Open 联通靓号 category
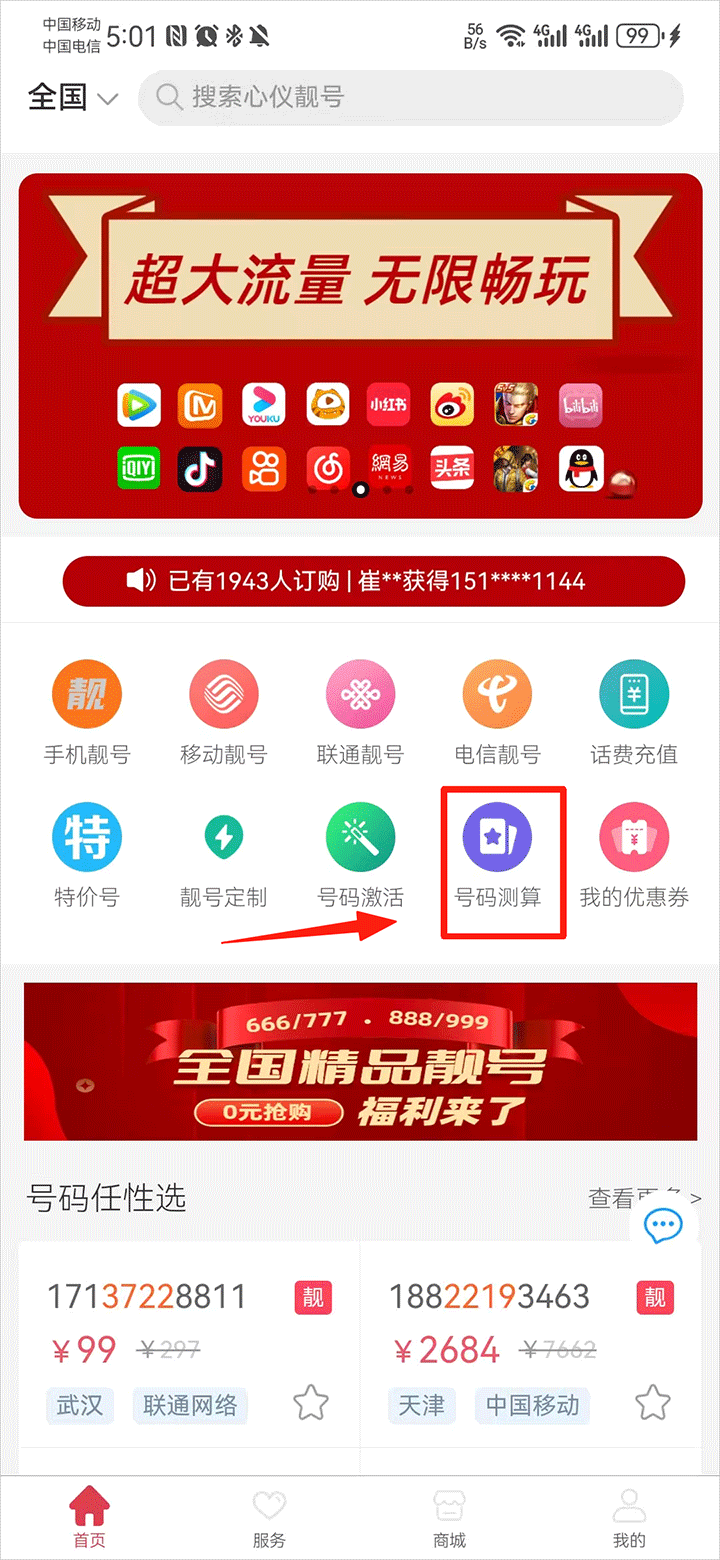The height and width of the screenshot is (1560, 720). click(360, 712)
